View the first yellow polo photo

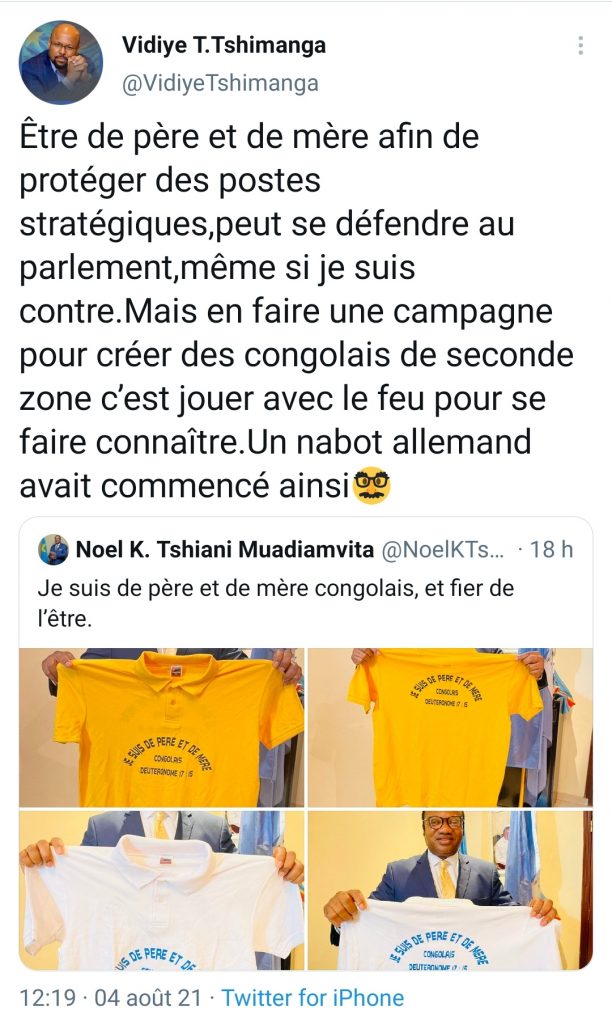coord(161,728)
